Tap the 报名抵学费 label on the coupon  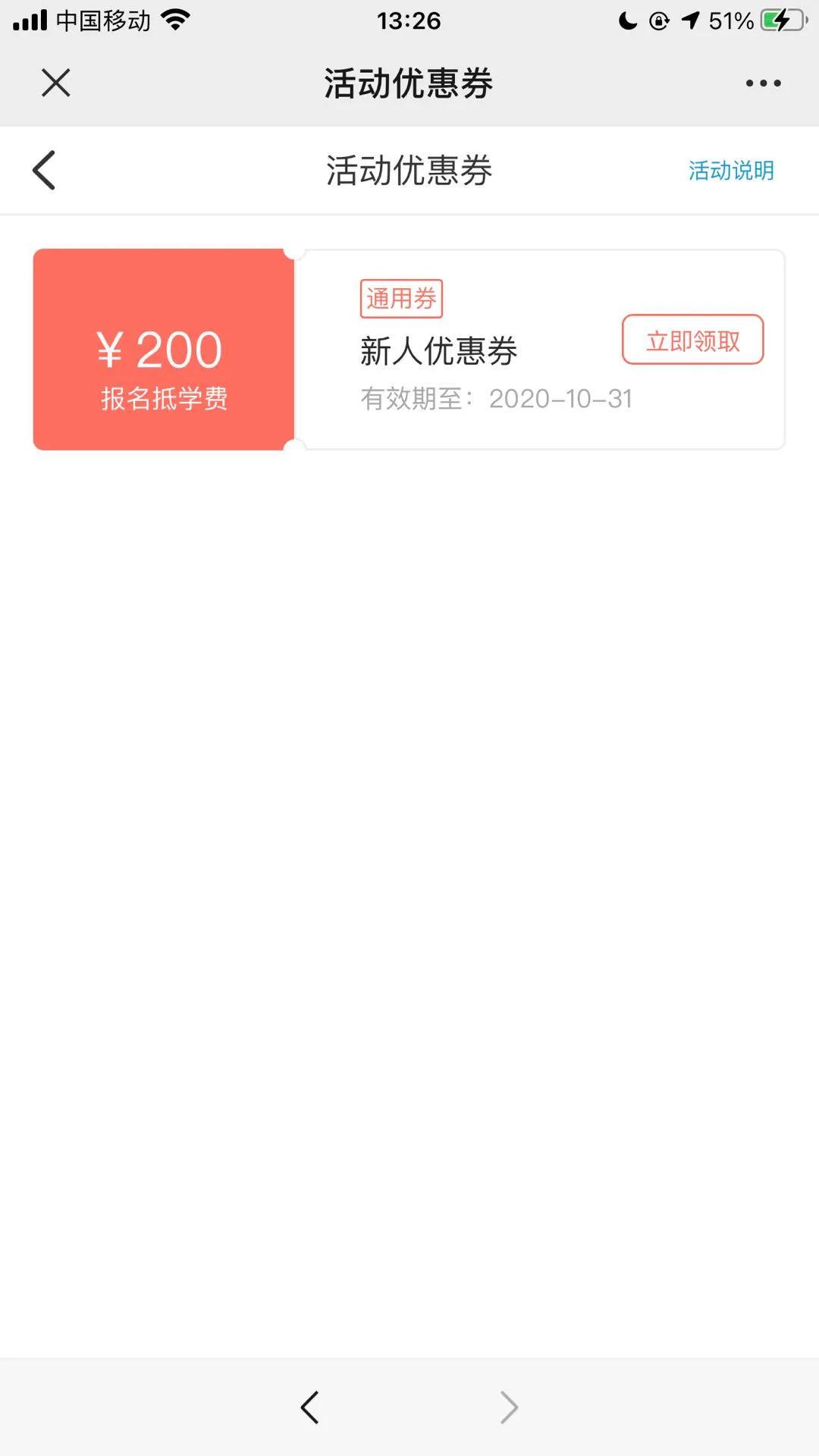(165, 398)
